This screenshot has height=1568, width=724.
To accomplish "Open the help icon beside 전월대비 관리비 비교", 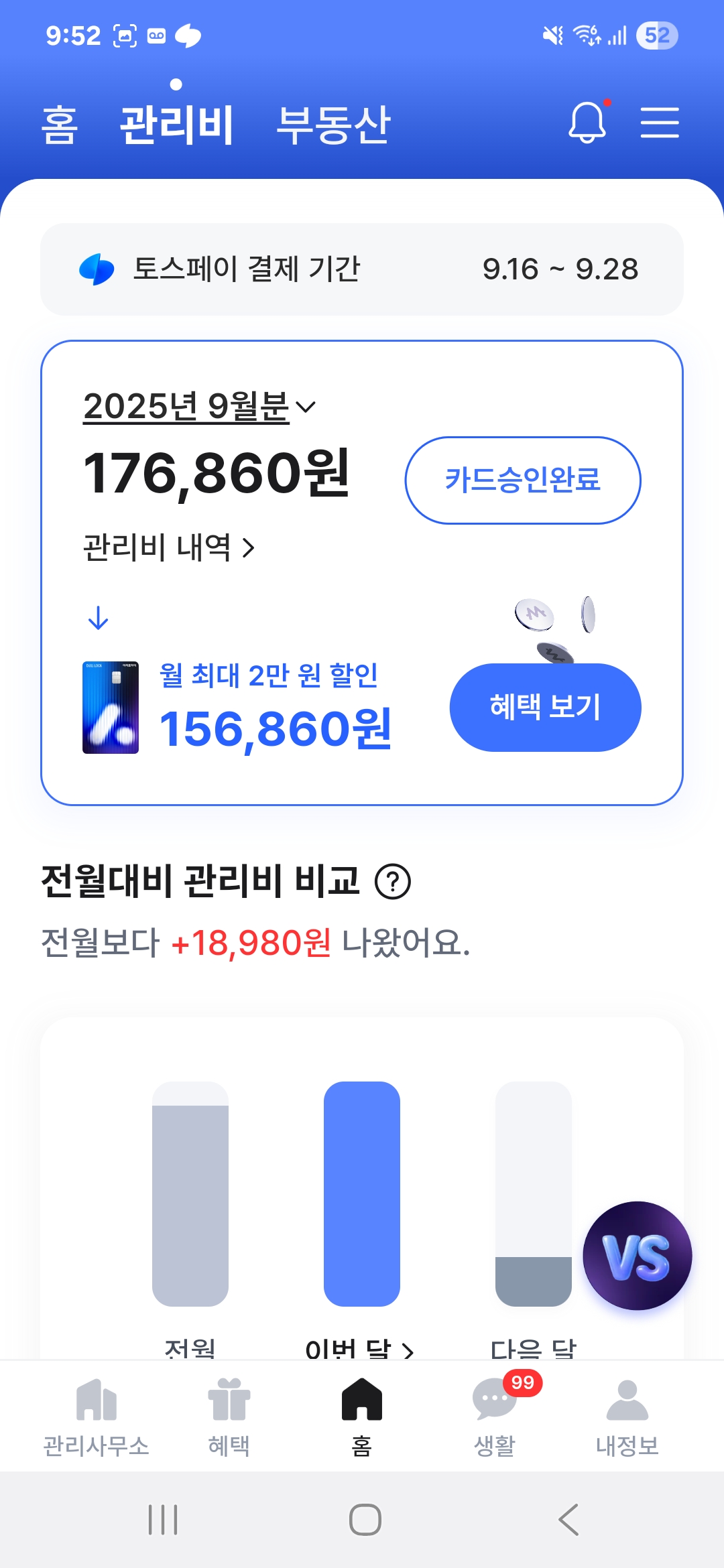I will click(x=393, y=882).
